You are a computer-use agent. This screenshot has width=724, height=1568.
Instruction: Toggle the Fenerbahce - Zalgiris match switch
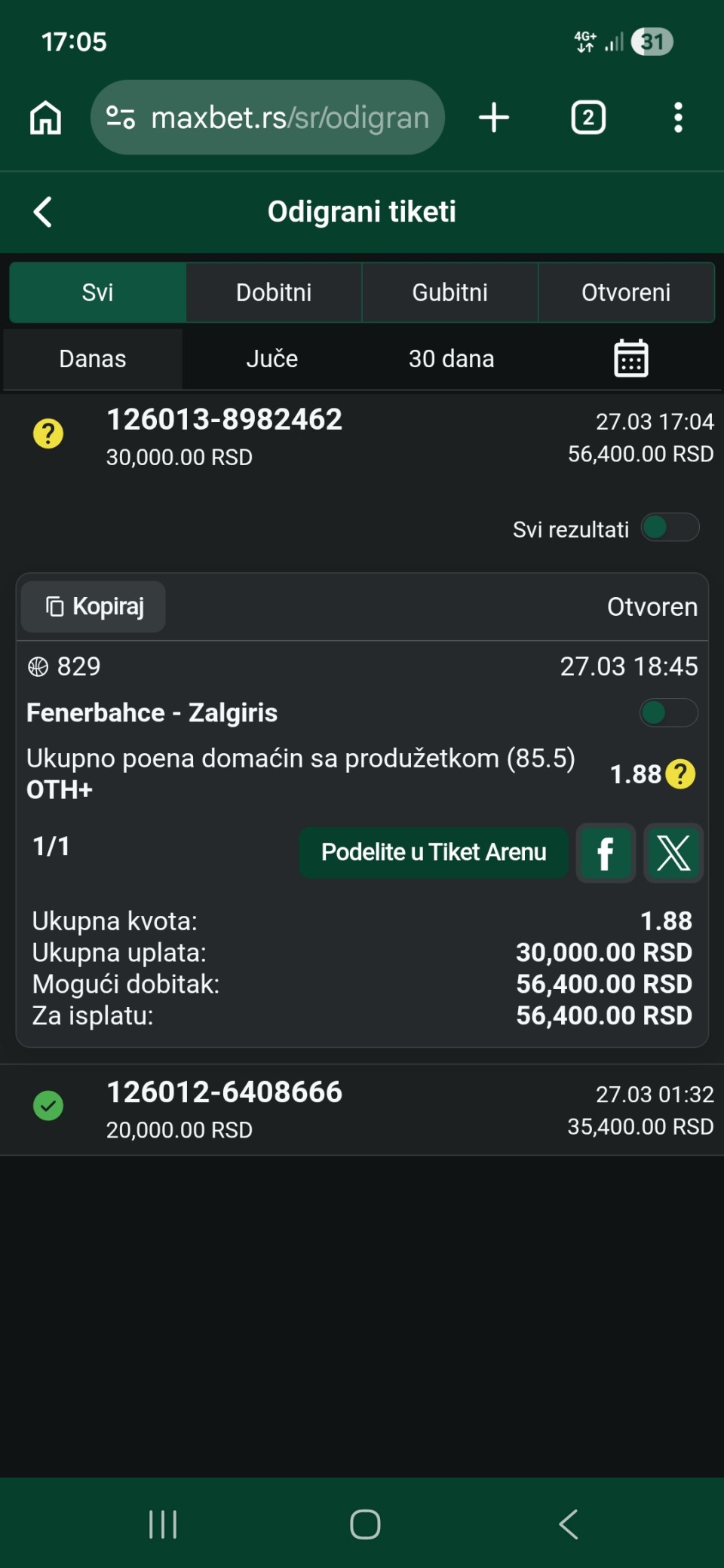(668, 712)
